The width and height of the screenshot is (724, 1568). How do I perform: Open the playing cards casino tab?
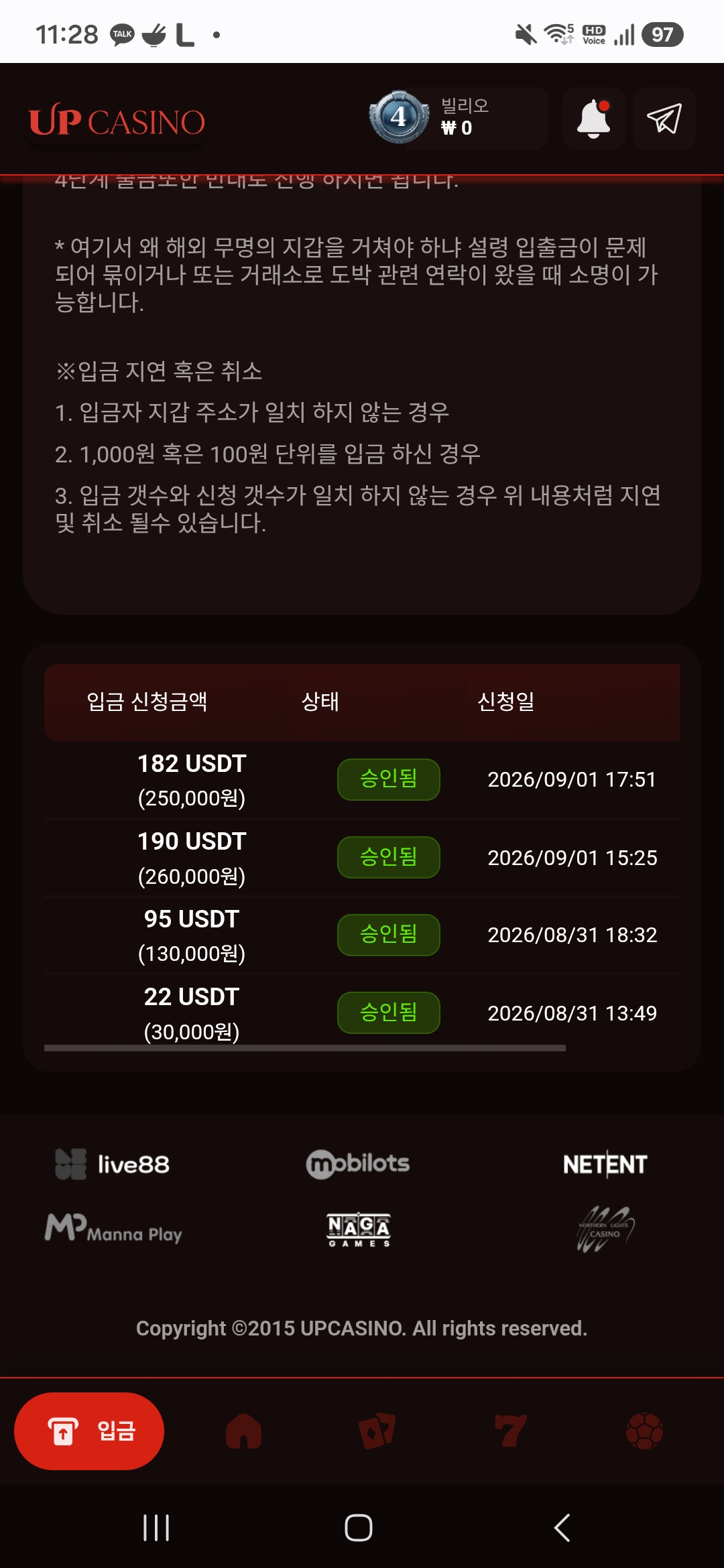tap(377, 1431)
